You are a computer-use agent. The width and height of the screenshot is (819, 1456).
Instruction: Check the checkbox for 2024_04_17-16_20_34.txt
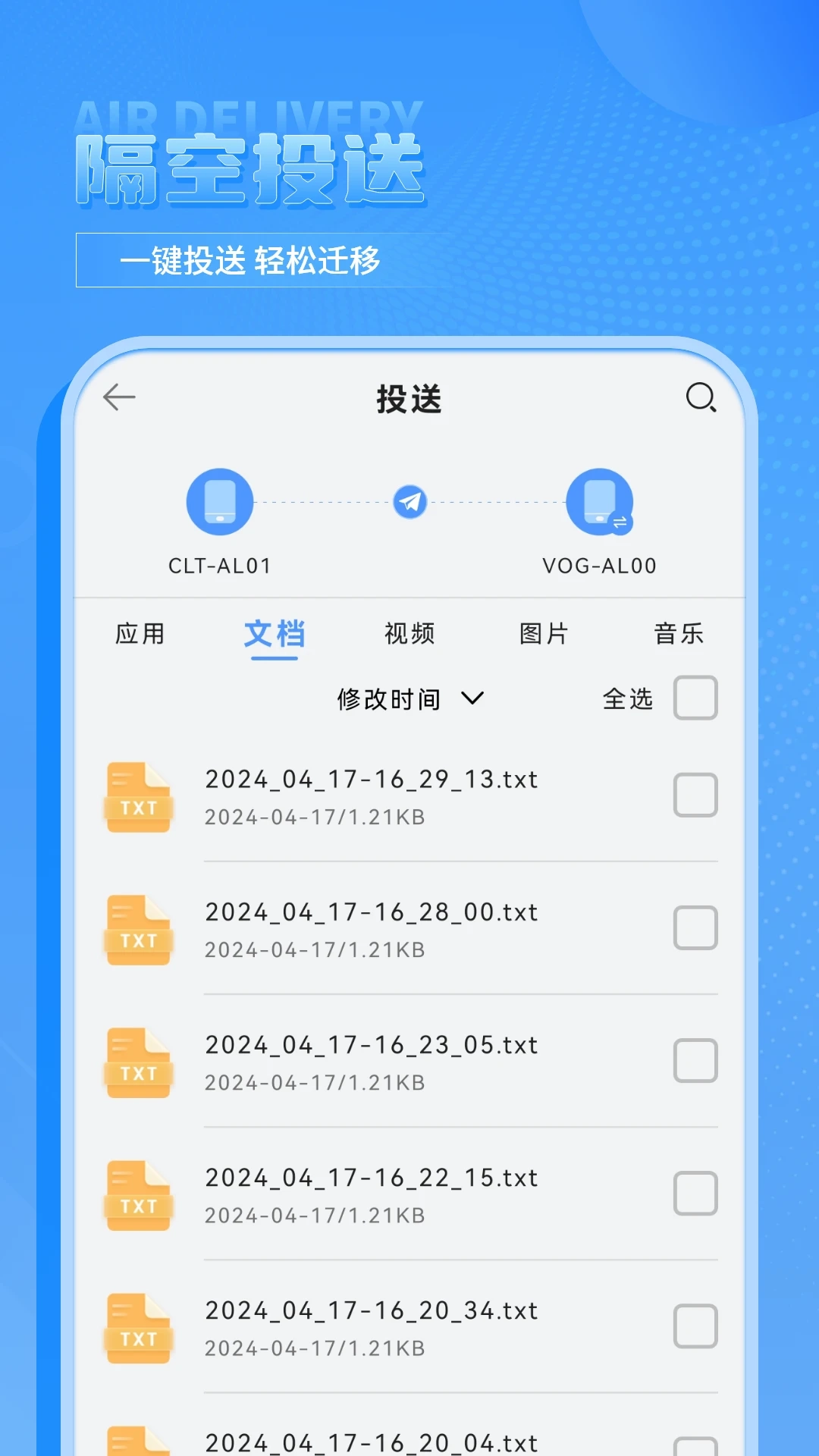pyautogui.click(x=694, y=1327)
